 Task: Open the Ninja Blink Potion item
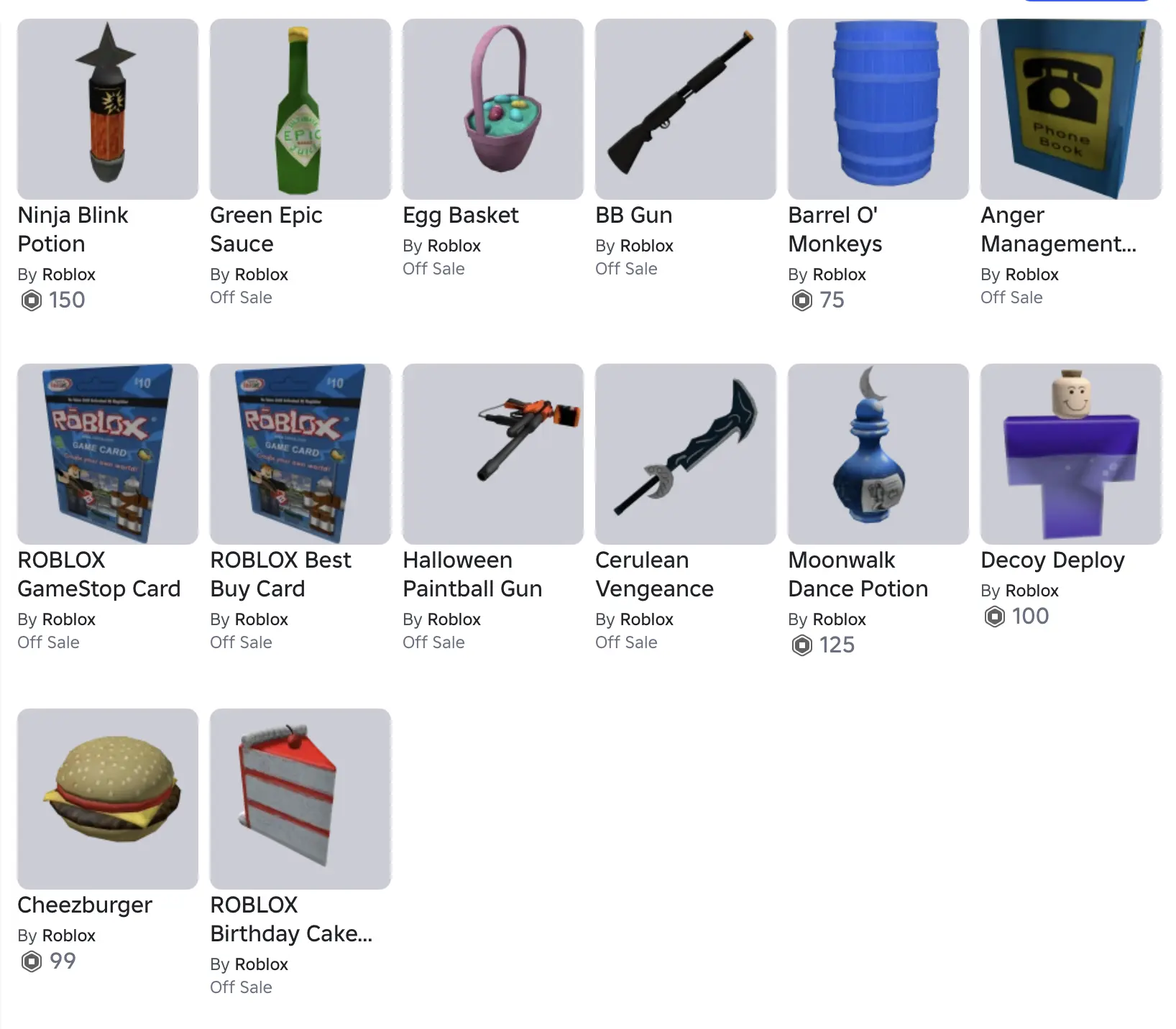point(108,109)
